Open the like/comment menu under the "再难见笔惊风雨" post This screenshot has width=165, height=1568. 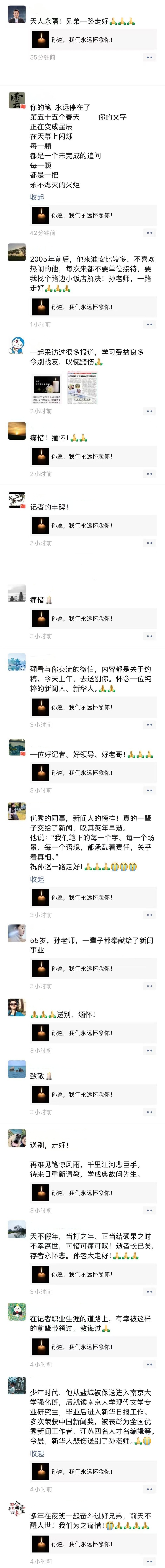149,1193
